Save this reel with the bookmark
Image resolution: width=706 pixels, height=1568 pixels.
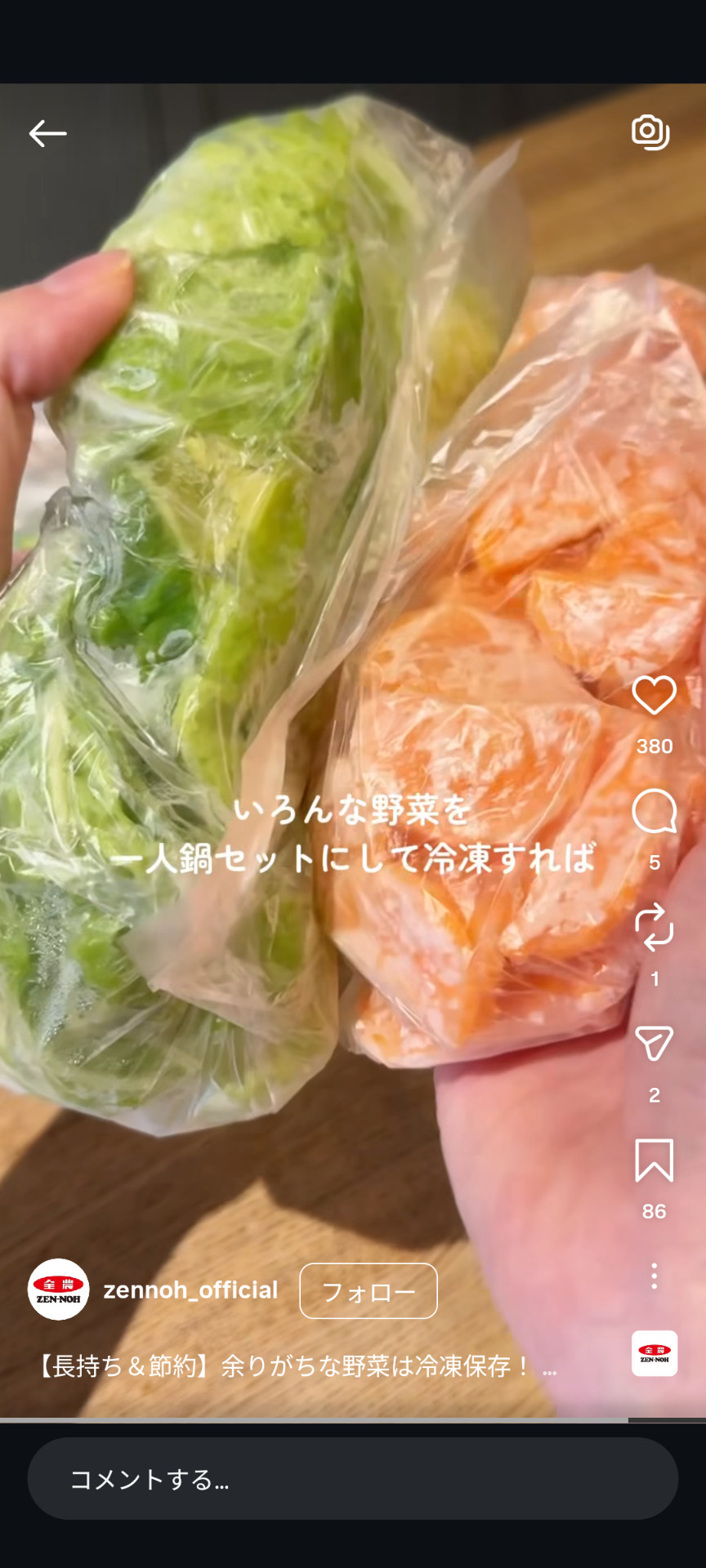coord(654,1160)
